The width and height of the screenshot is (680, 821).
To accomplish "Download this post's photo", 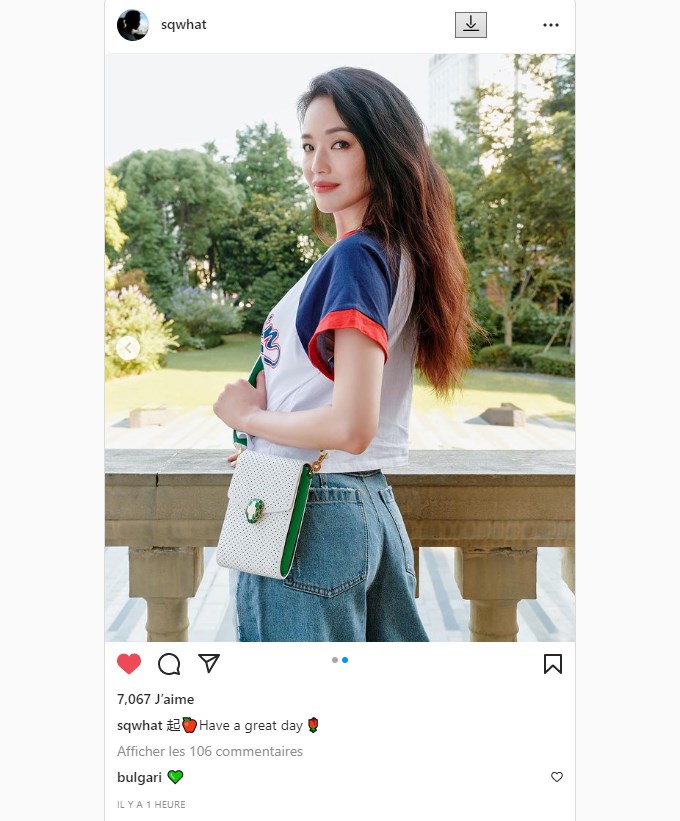I will pyautogui.click(x=470, y=25).
